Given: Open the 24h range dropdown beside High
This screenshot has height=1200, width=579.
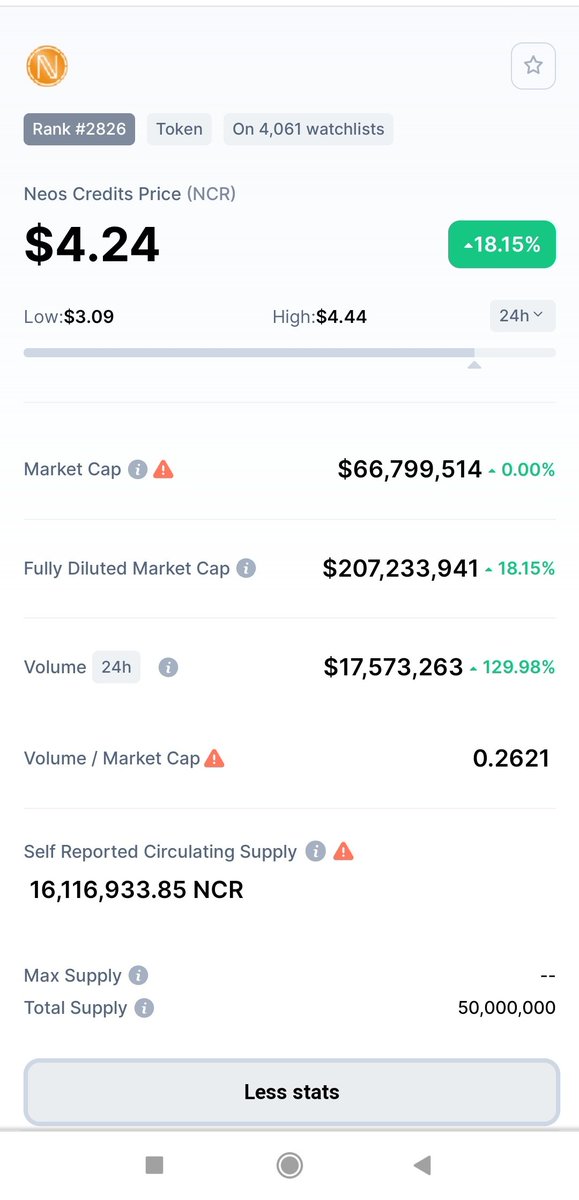Looking at the screenshot, I should tap(522, 316).
